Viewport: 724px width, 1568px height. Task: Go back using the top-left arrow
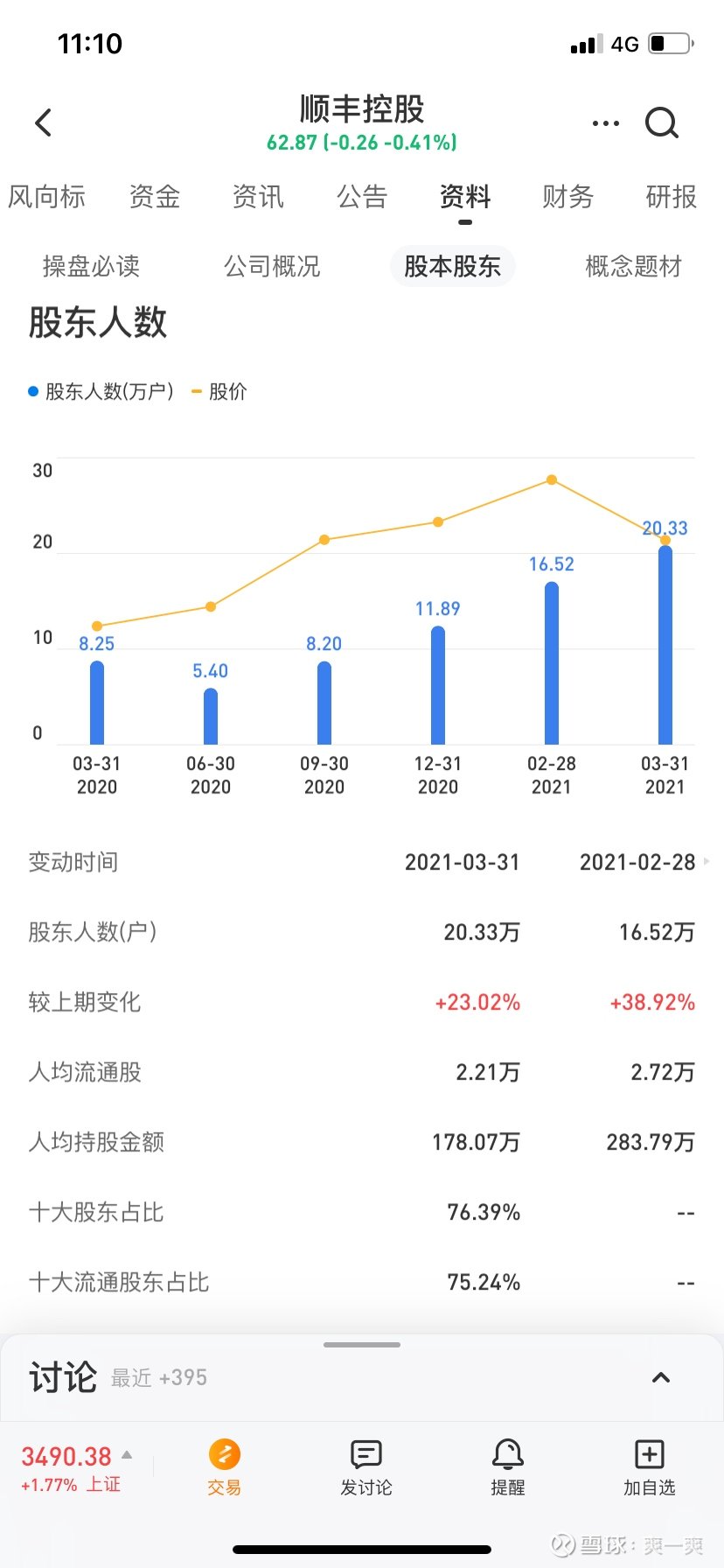point(44,122)
